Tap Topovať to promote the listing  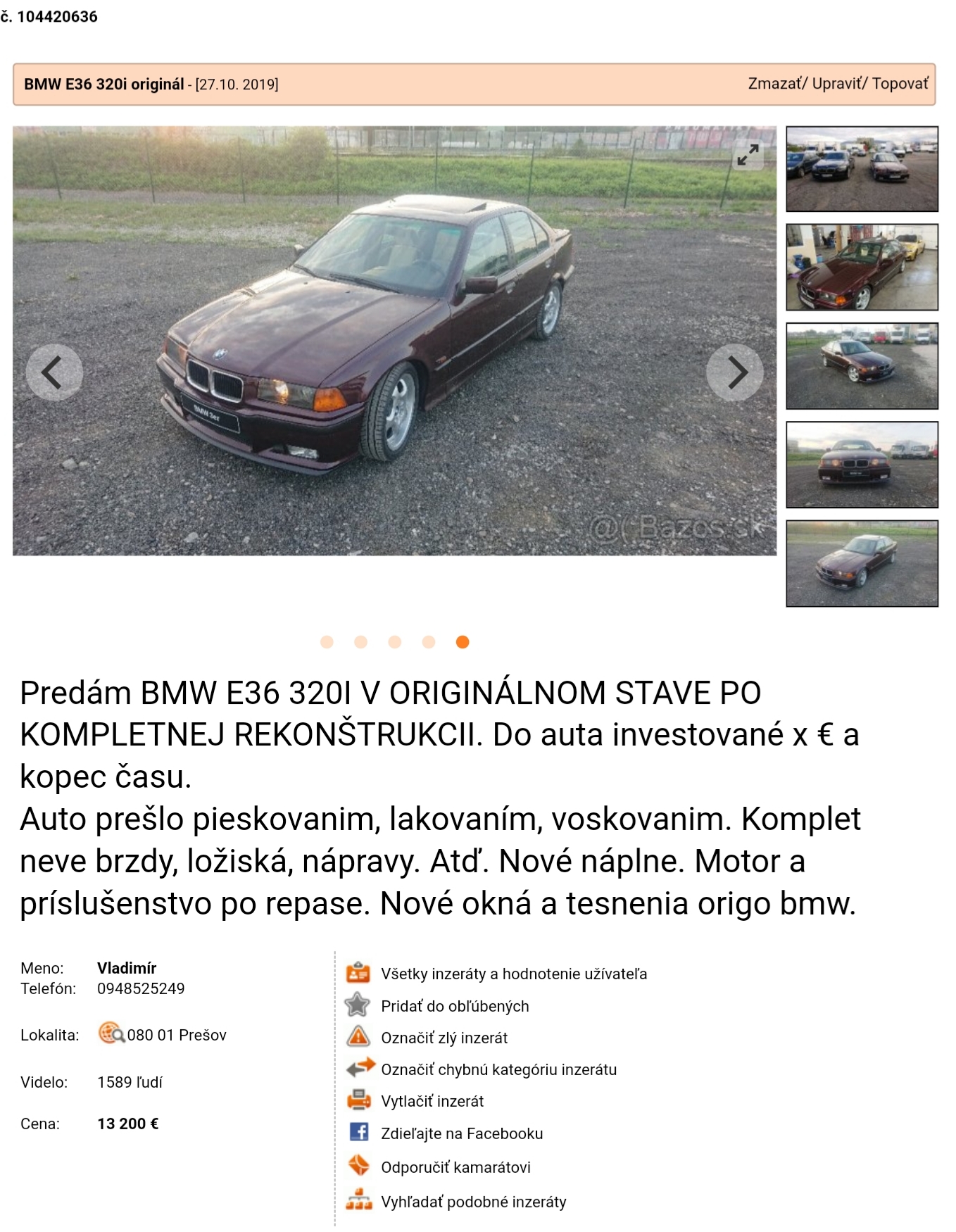(900, 84)
